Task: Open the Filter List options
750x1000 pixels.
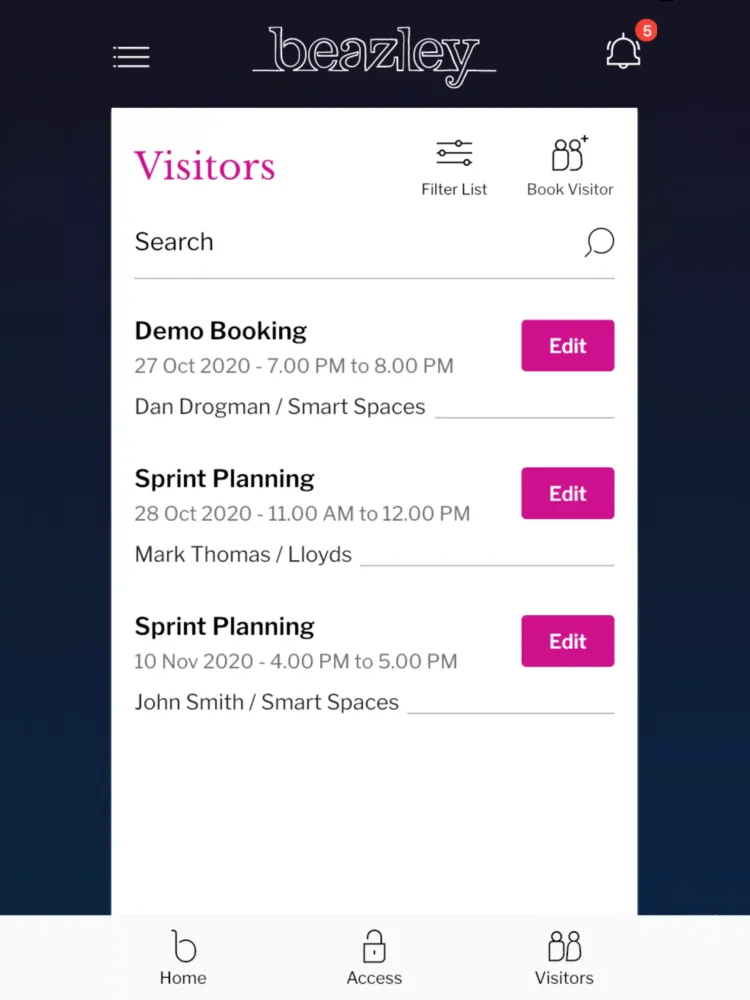Action: click(x=454, y=167)
